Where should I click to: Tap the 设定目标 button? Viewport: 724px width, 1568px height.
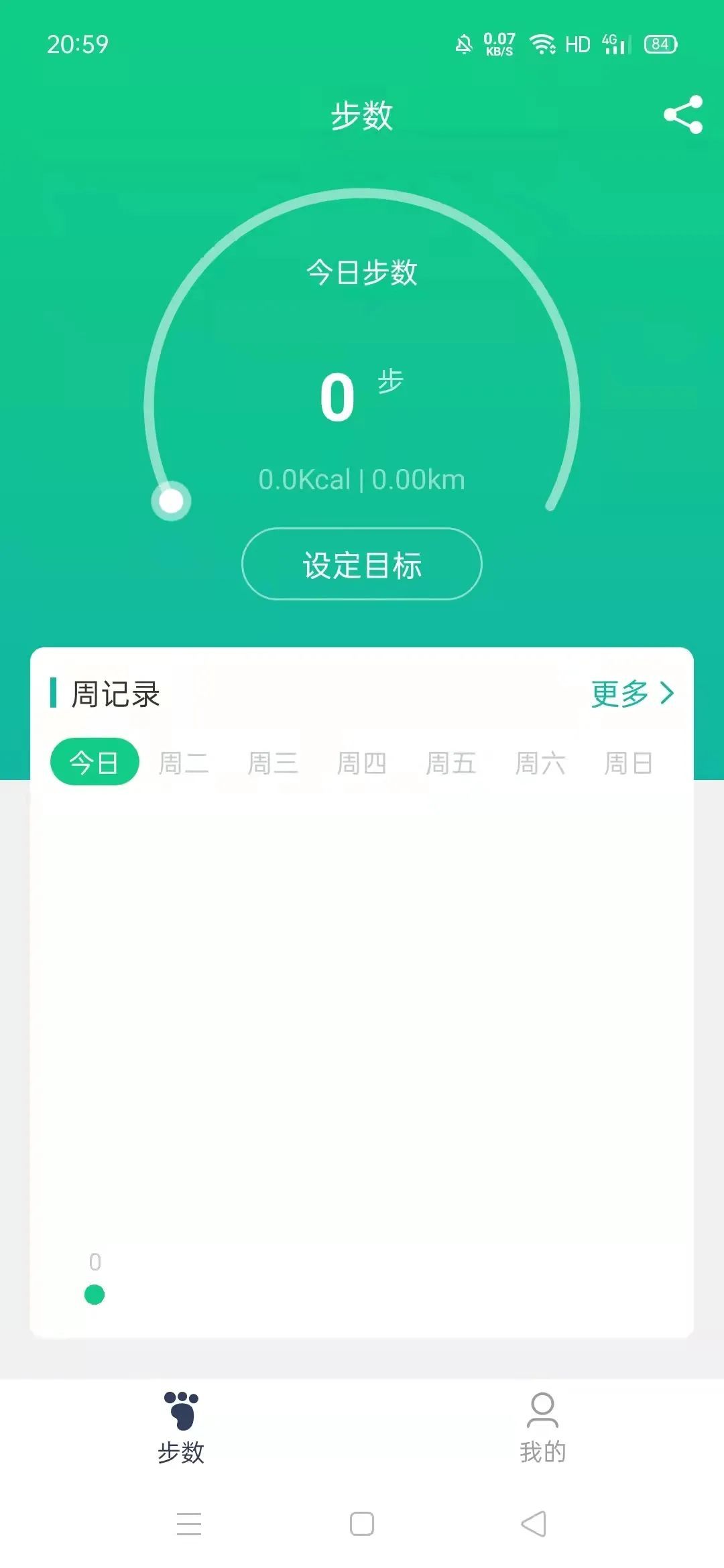[361, 564]
